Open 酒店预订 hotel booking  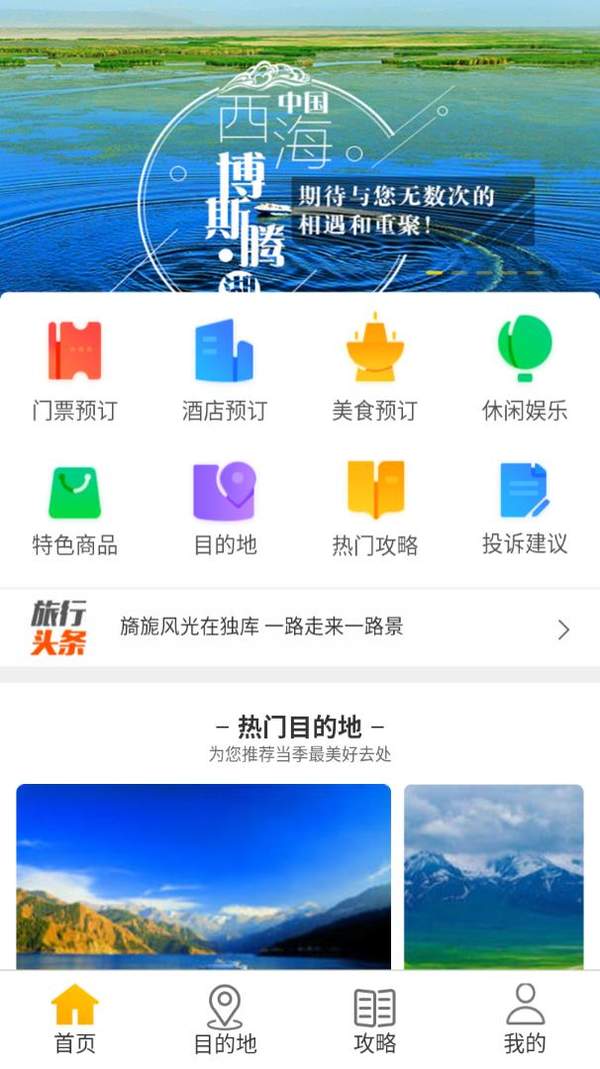[224, 370]
